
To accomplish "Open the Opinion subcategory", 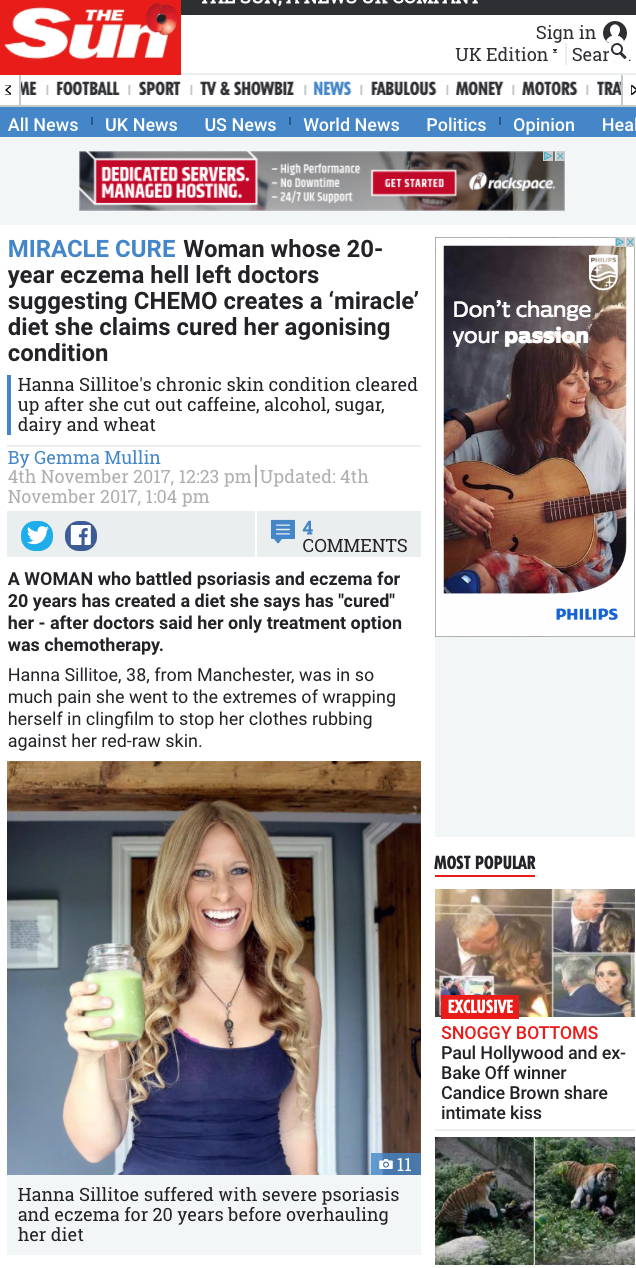I will tap(544, 125).
